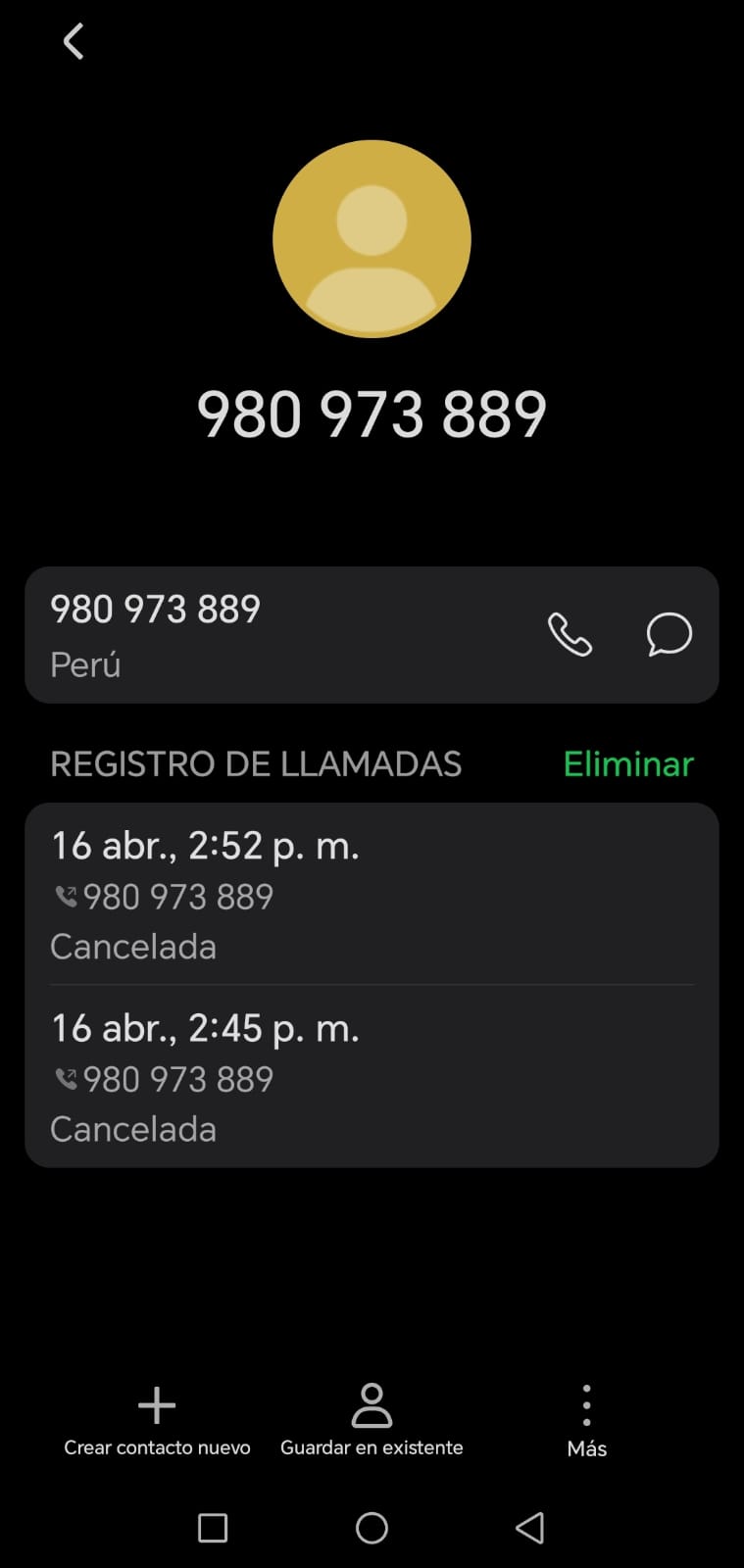Image resolution: width=744 pixels, height=1568 pixels.
Task: Choose Guardar en existente
Action: (x=372, y=1420)
